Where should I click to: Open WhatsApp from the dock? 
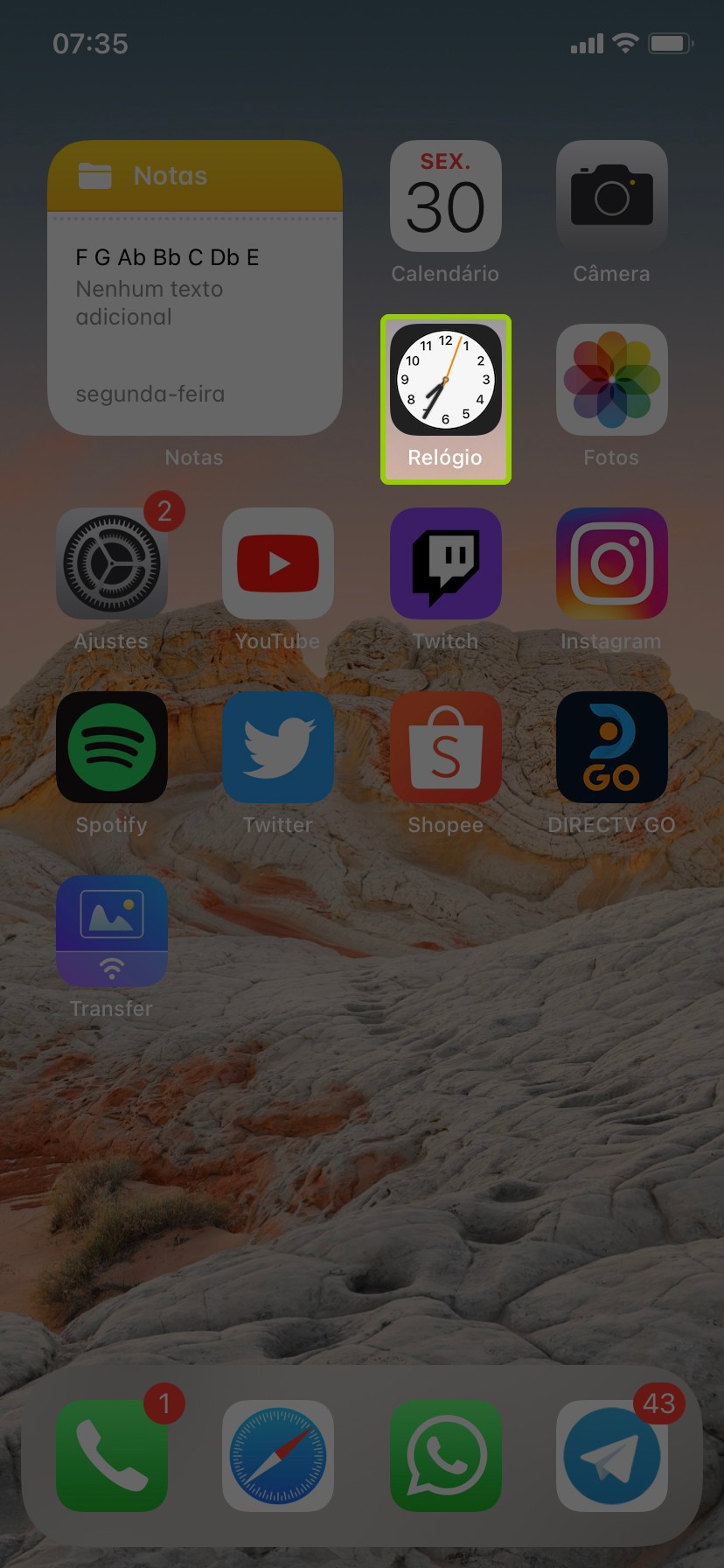[445, 1456]
